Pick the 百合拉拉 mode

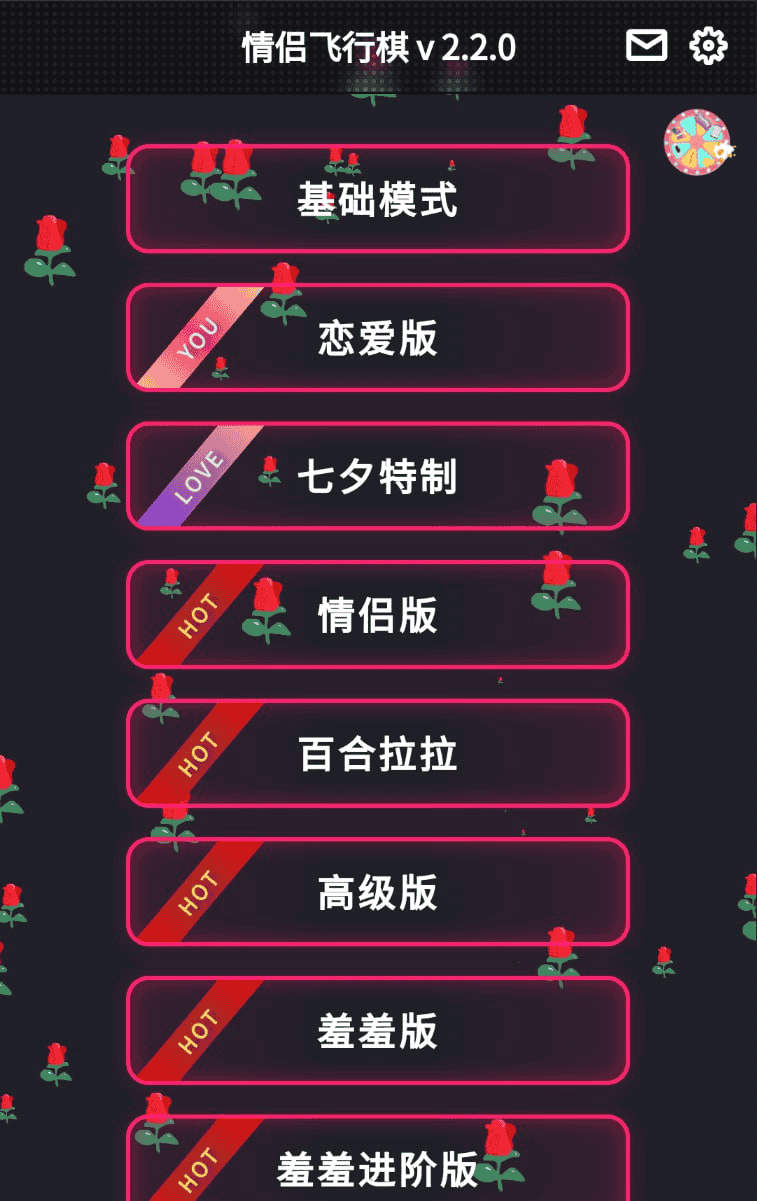pyautogui.click(x=378, y=753)
